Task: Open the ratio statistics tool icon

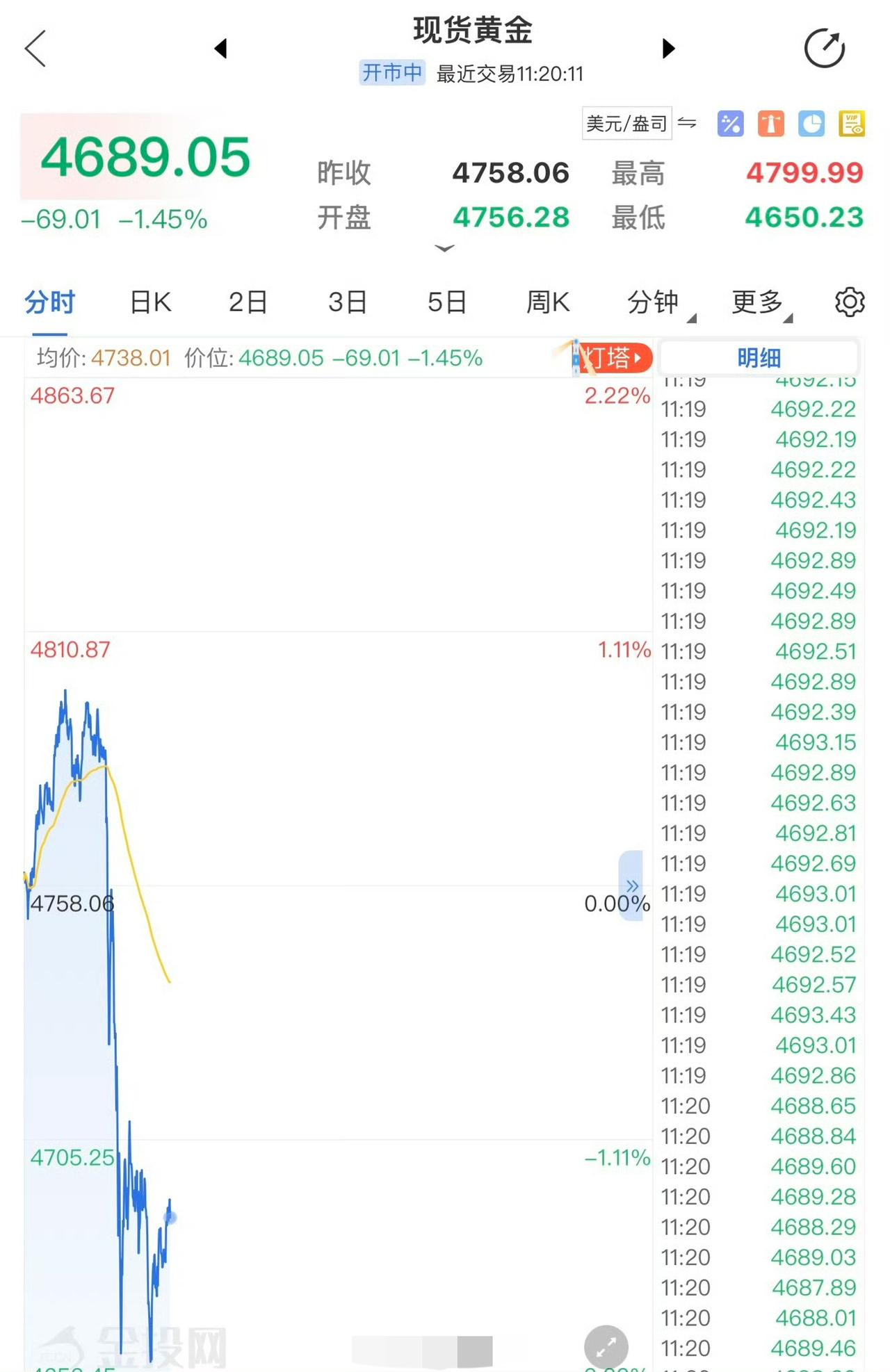Action: (x=730, y=123)
